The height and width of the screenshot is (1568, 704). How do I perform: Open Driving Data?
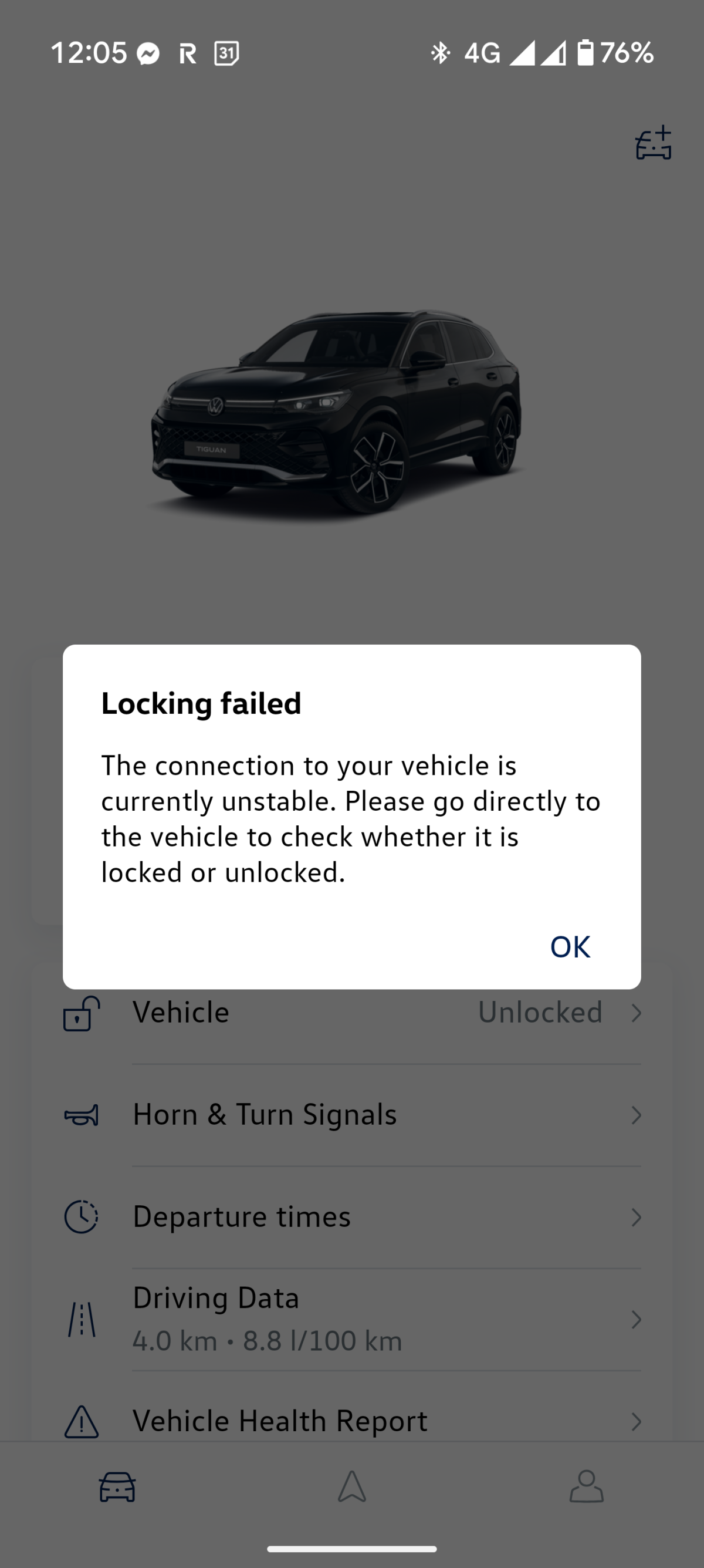click(351, 1320)
